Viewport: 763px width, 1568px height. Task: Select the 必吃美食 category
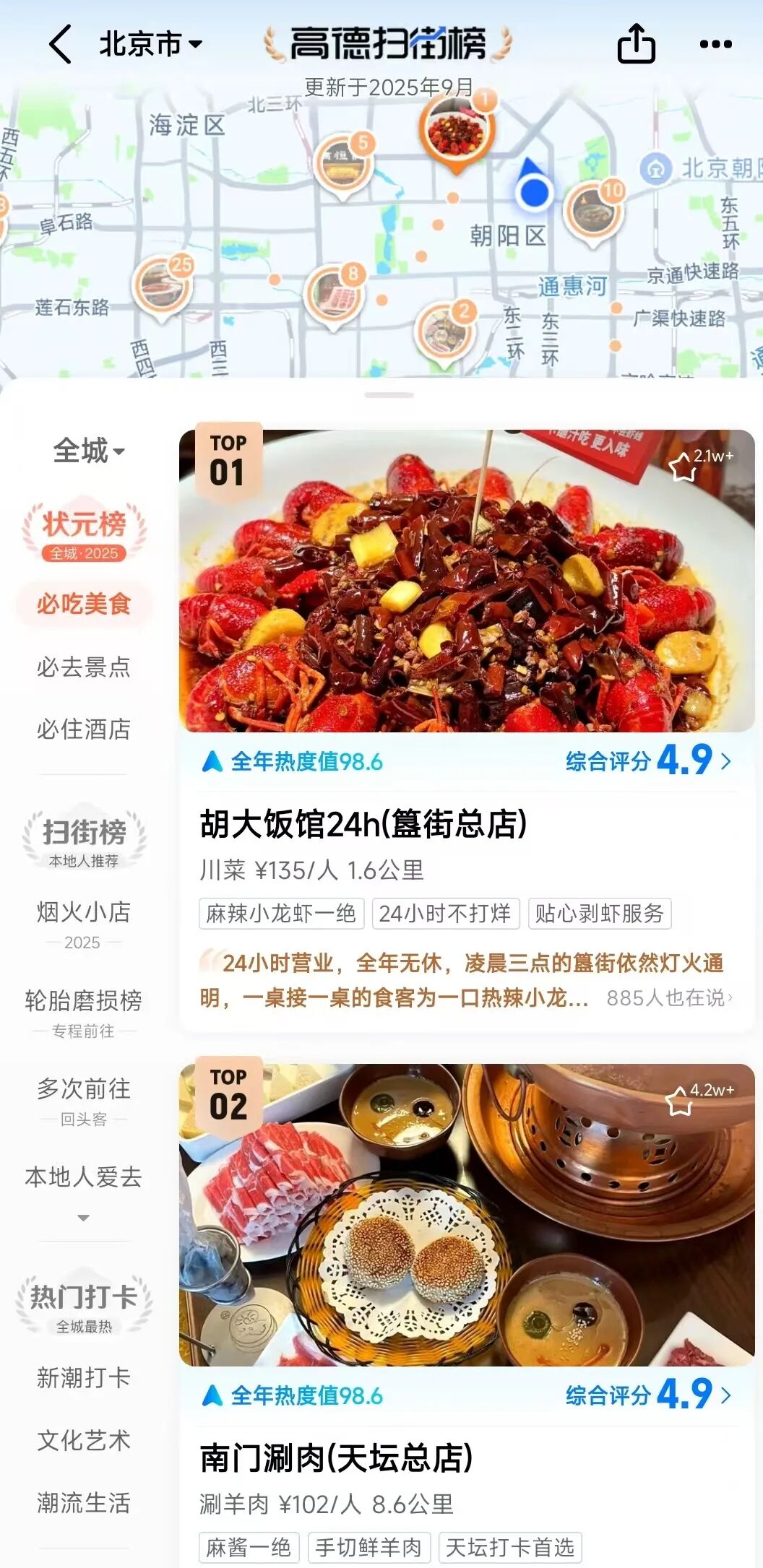click(84, 604)
